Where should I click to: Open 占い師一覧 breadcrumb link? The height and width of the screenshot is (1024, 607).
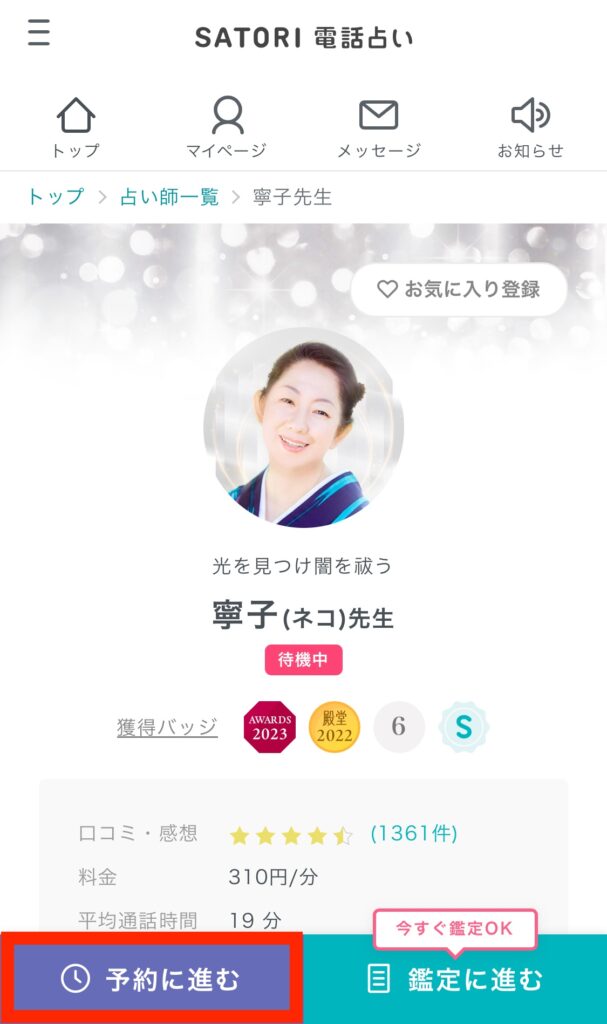(x=169, y=197)
